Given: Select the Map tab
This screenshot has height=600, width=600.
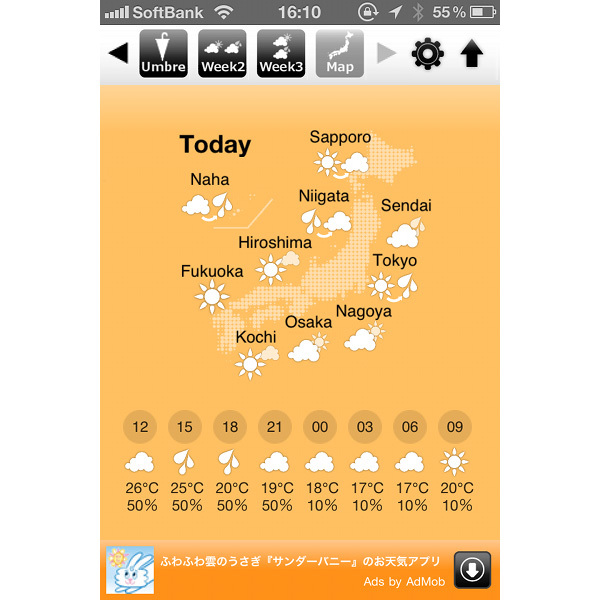Looking at the screenshot, I should [340, 53].
